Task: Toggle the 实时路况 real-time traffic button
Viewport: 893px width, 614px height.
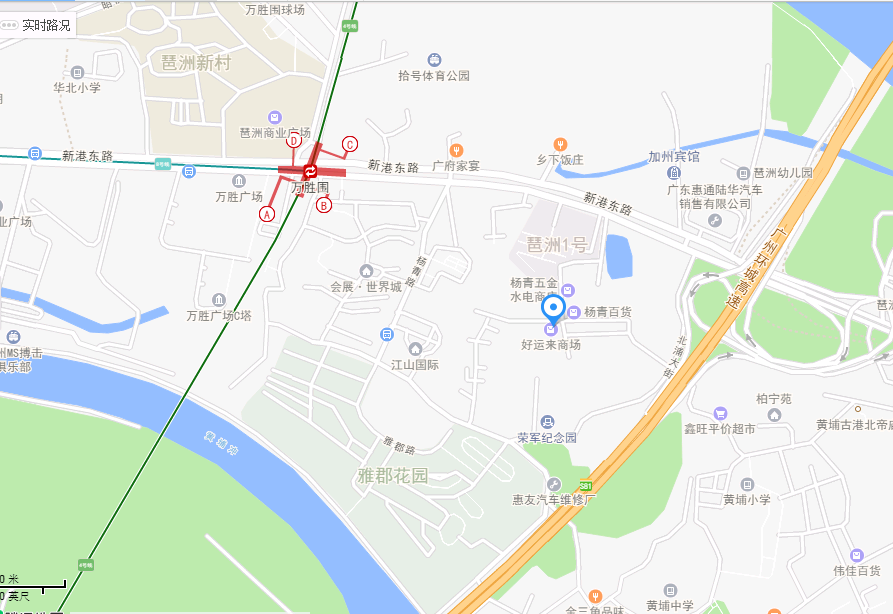Action: click(x=38, y=25)
